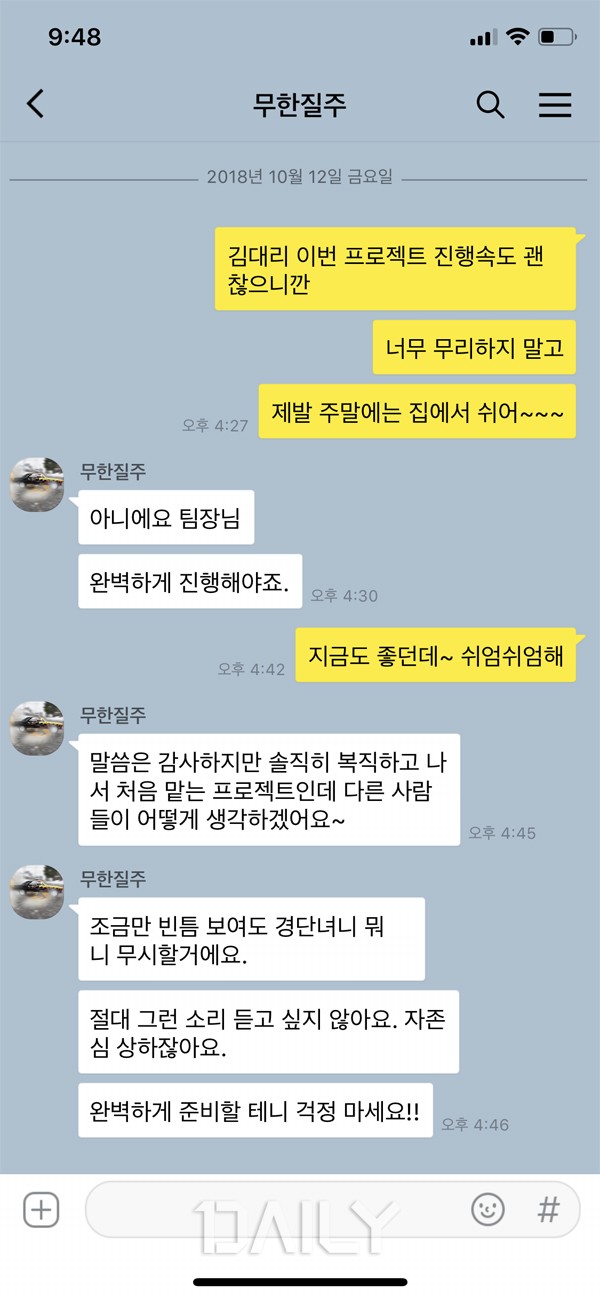Open 무한질주's avatar next to '조금만 빈틈 보여도' message
Screen dimensions: 600x1299
tap(37, 892)
